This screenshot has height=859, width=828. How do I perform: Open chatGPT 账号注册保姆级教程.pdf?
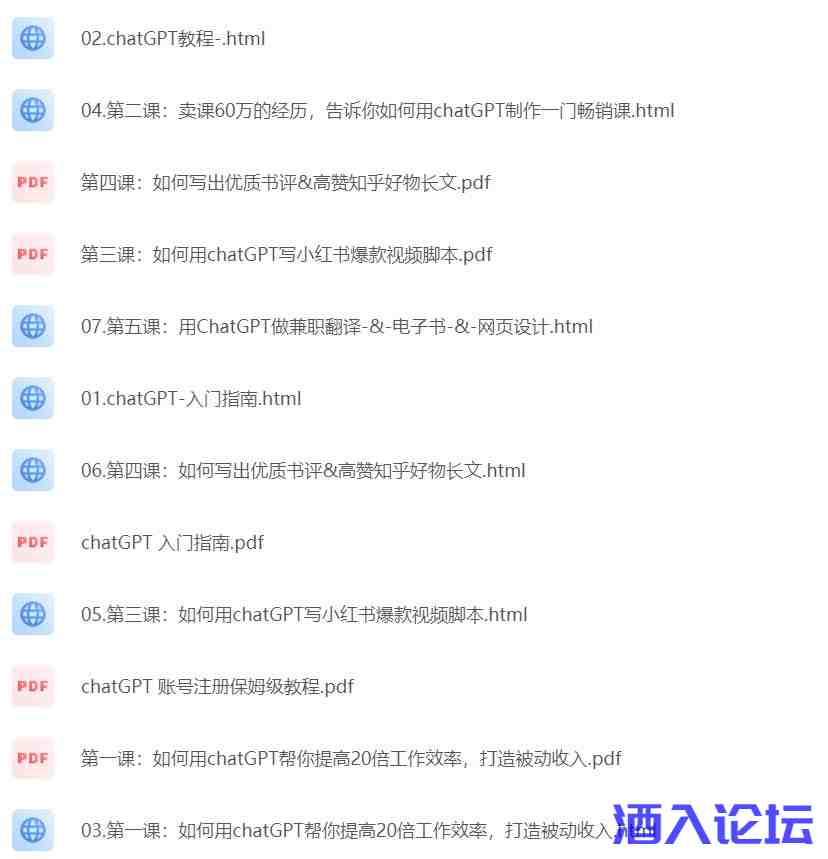coord(217,687)
